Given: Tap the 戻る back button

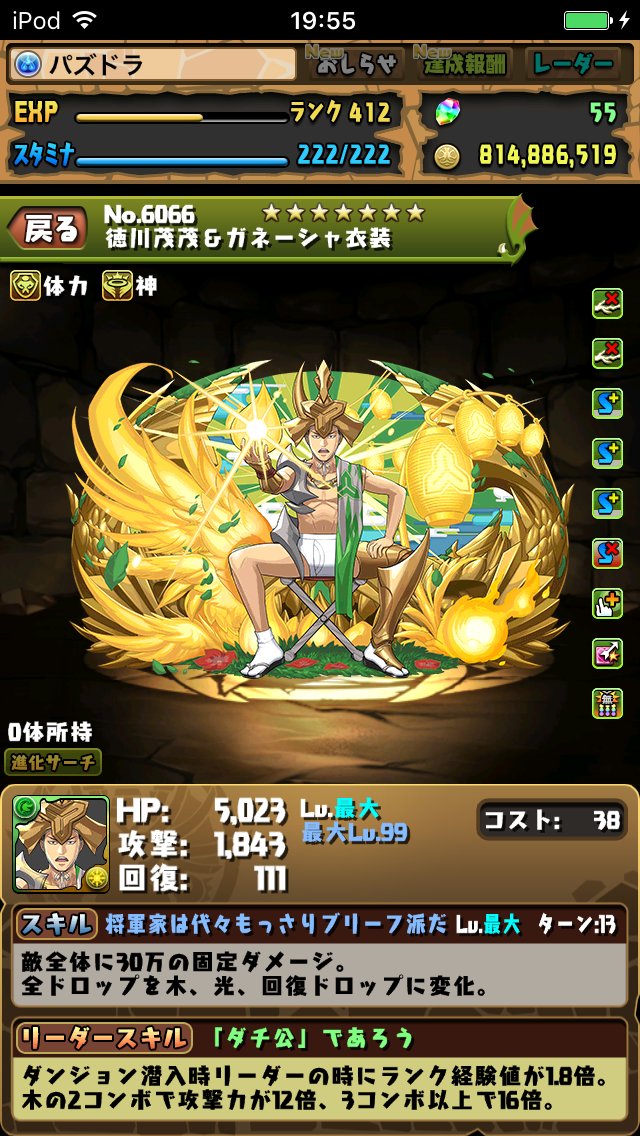Looking at the screenshot, I should coord(46,231).
